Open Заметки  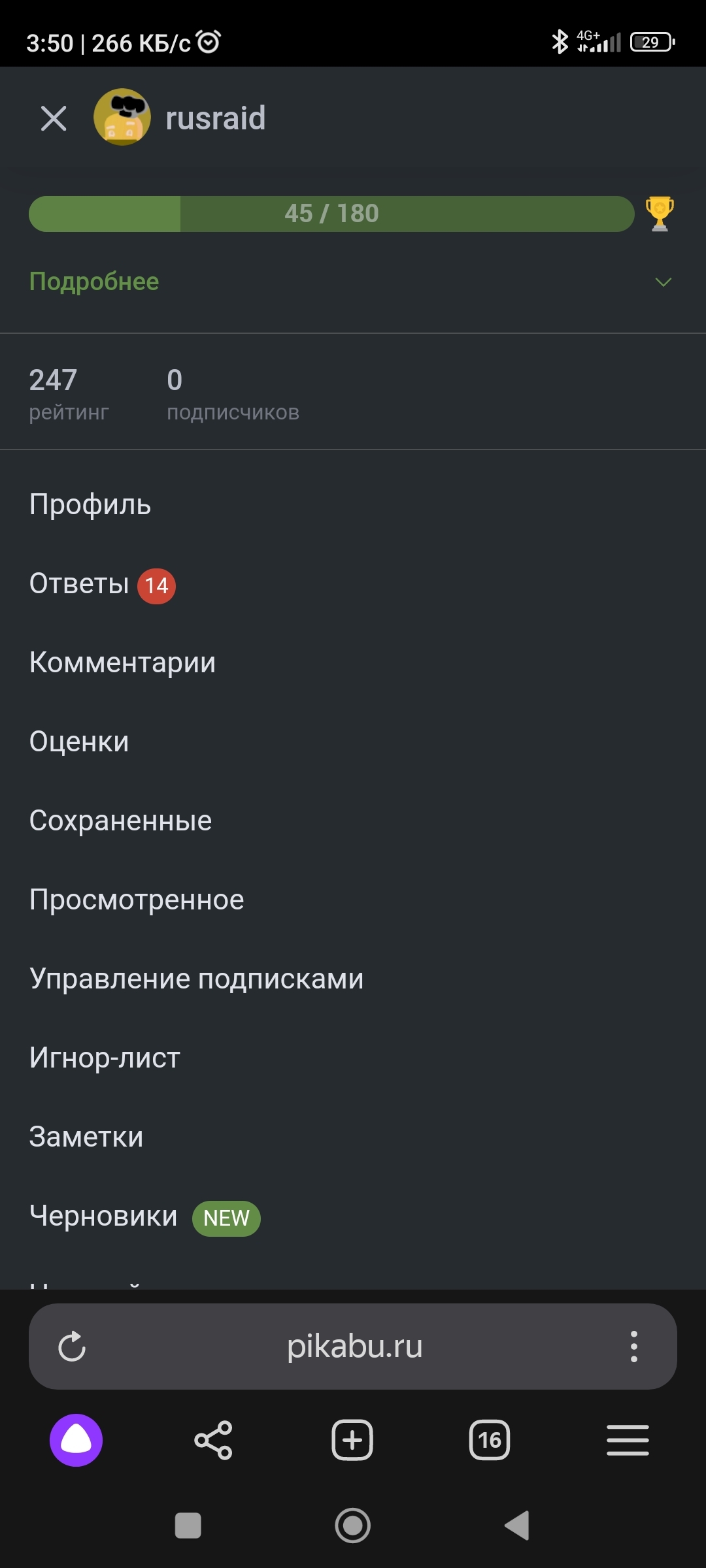(x=86, y=1137)
